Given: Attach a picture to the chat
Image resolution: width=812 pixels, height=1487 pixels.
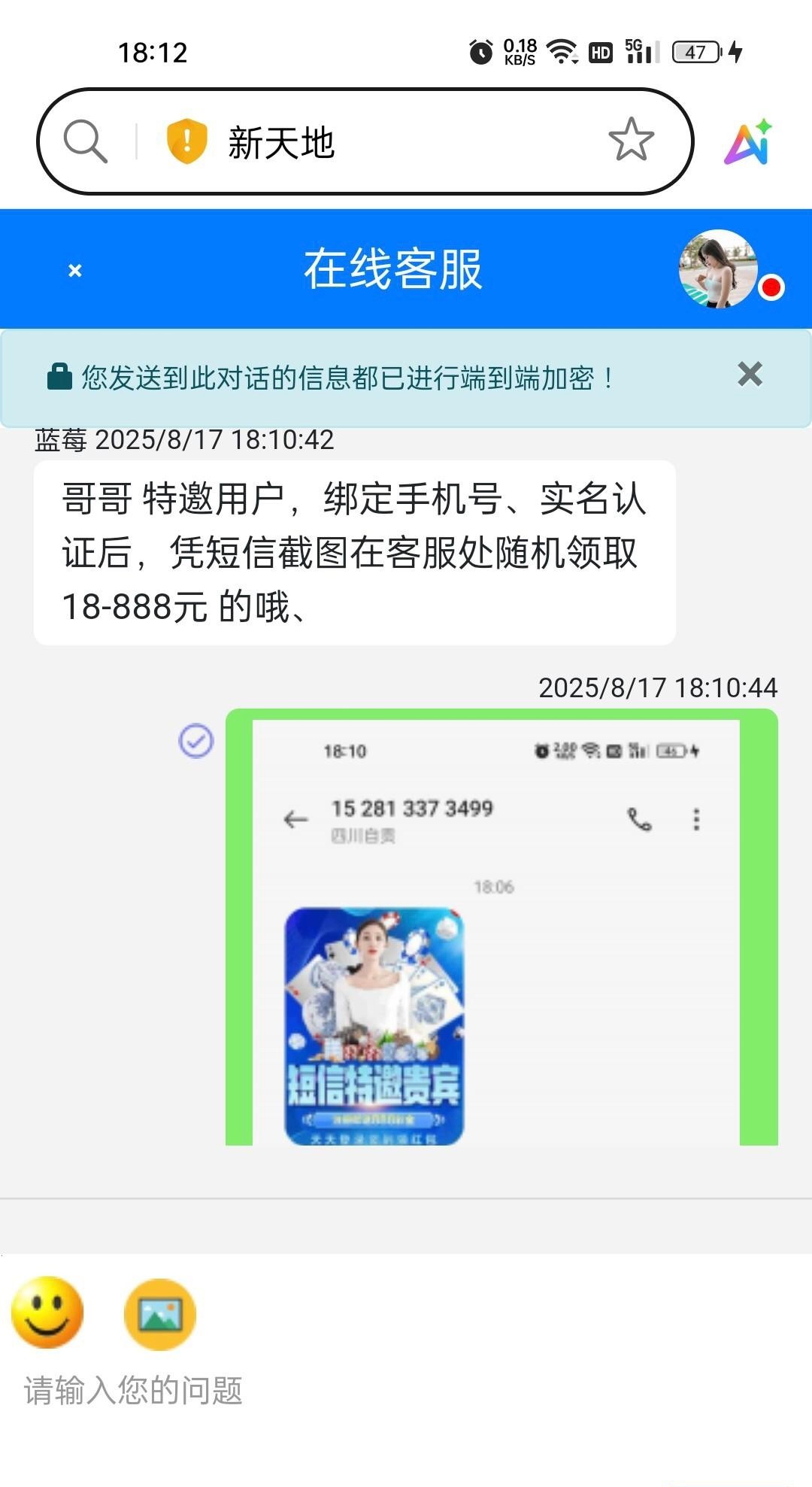Looking at the screenshot, I should click(160, 1315).
